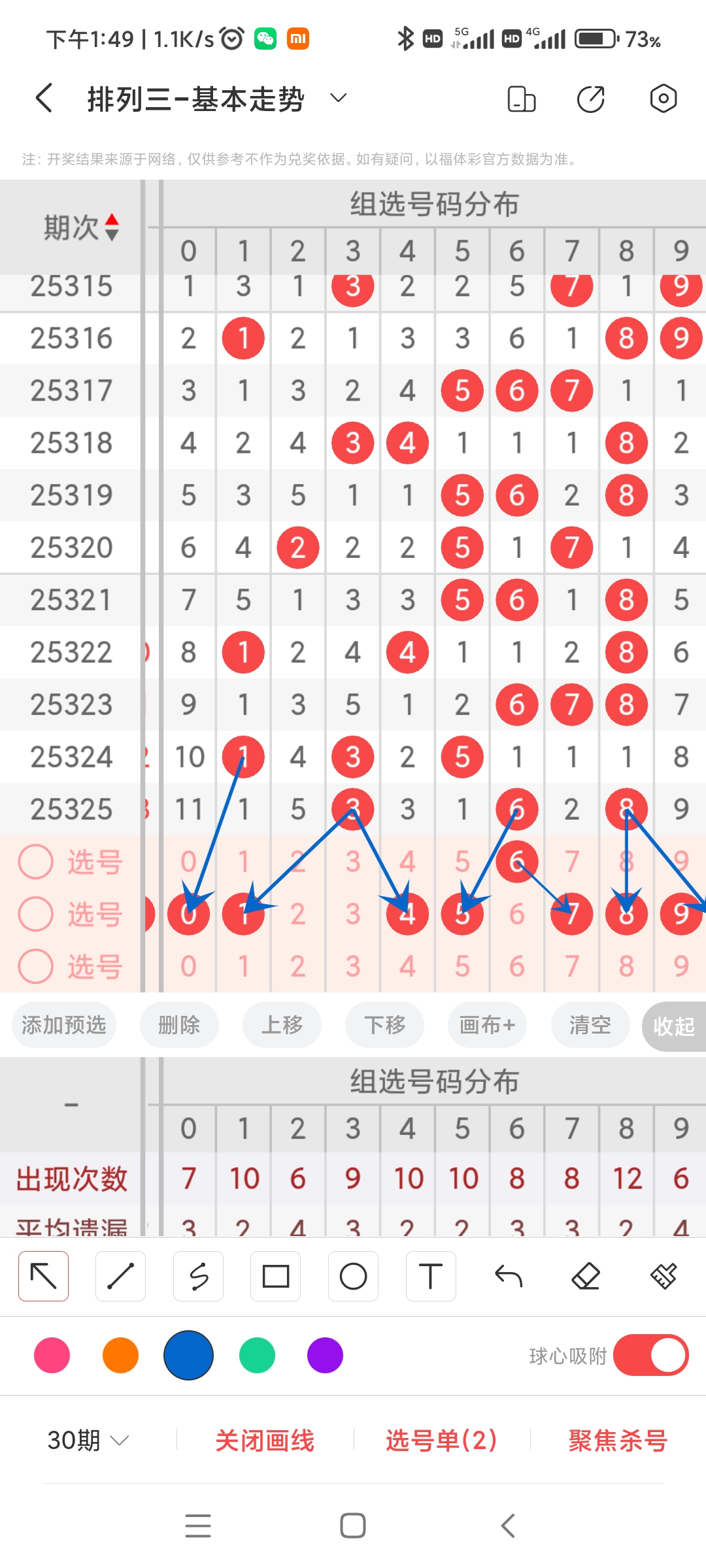Select the straight line tool
Screen dimensions: 706x1568
click(x=120, y=1275)
